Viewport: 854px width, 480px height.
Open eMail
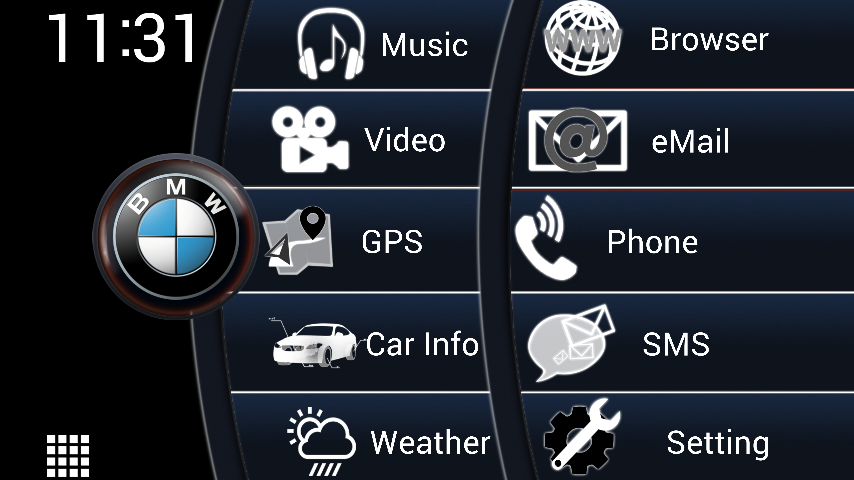coord(640,141)
